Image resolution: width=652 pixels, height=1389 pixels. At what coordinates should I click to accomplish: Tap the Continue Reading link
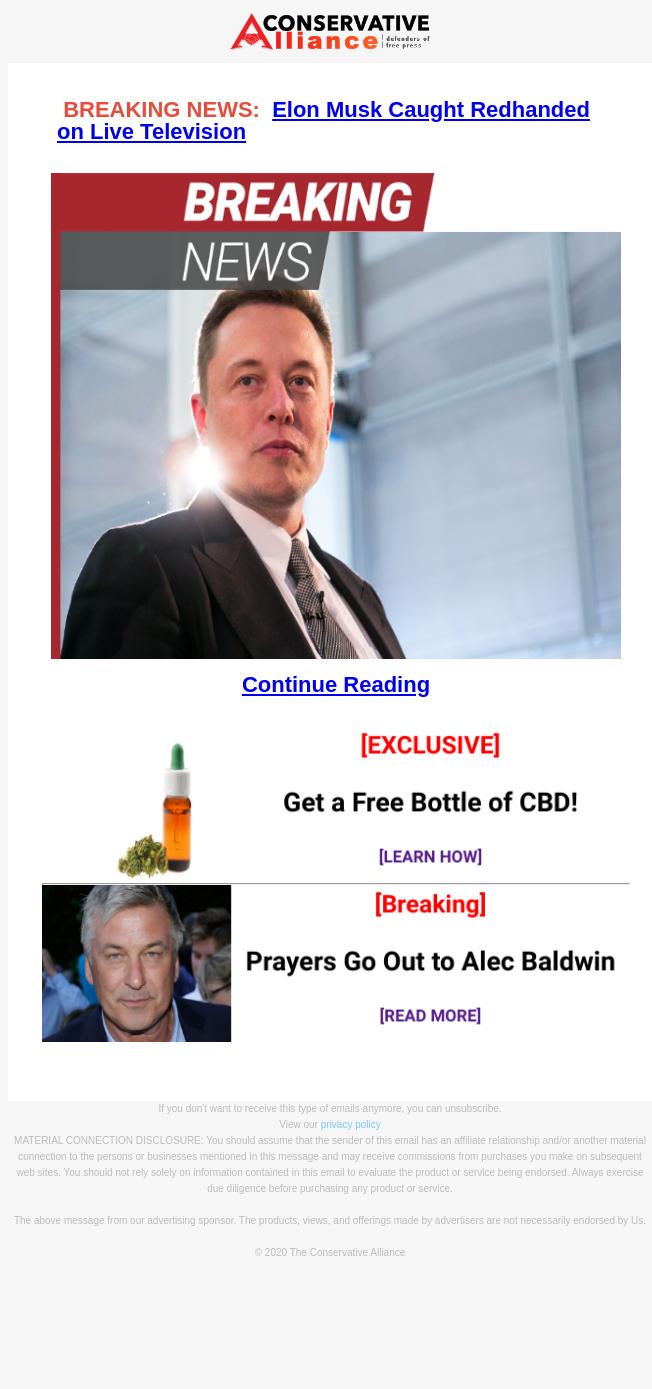(x=335, y=685)
